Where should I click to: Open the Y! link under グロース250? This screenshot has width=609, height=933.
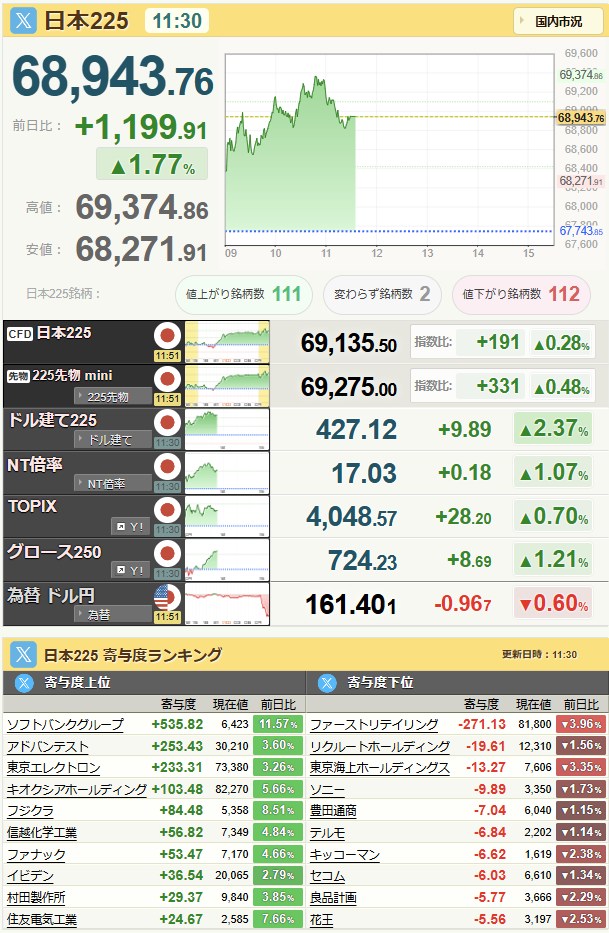pos(130,571)
